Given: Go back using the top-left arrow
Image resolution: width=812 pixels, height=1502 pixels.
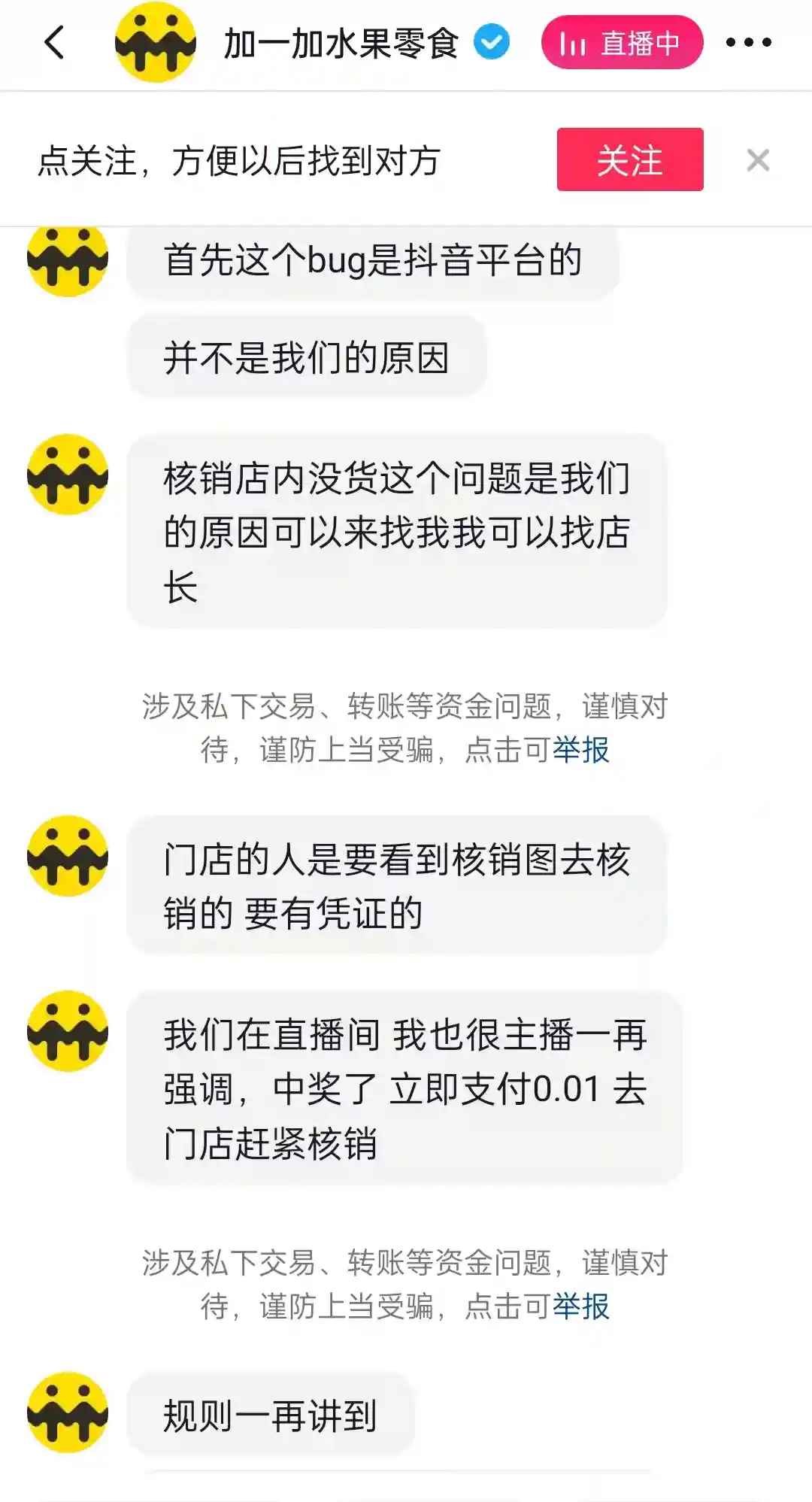Looking at the screenshot, I should 54,42.
